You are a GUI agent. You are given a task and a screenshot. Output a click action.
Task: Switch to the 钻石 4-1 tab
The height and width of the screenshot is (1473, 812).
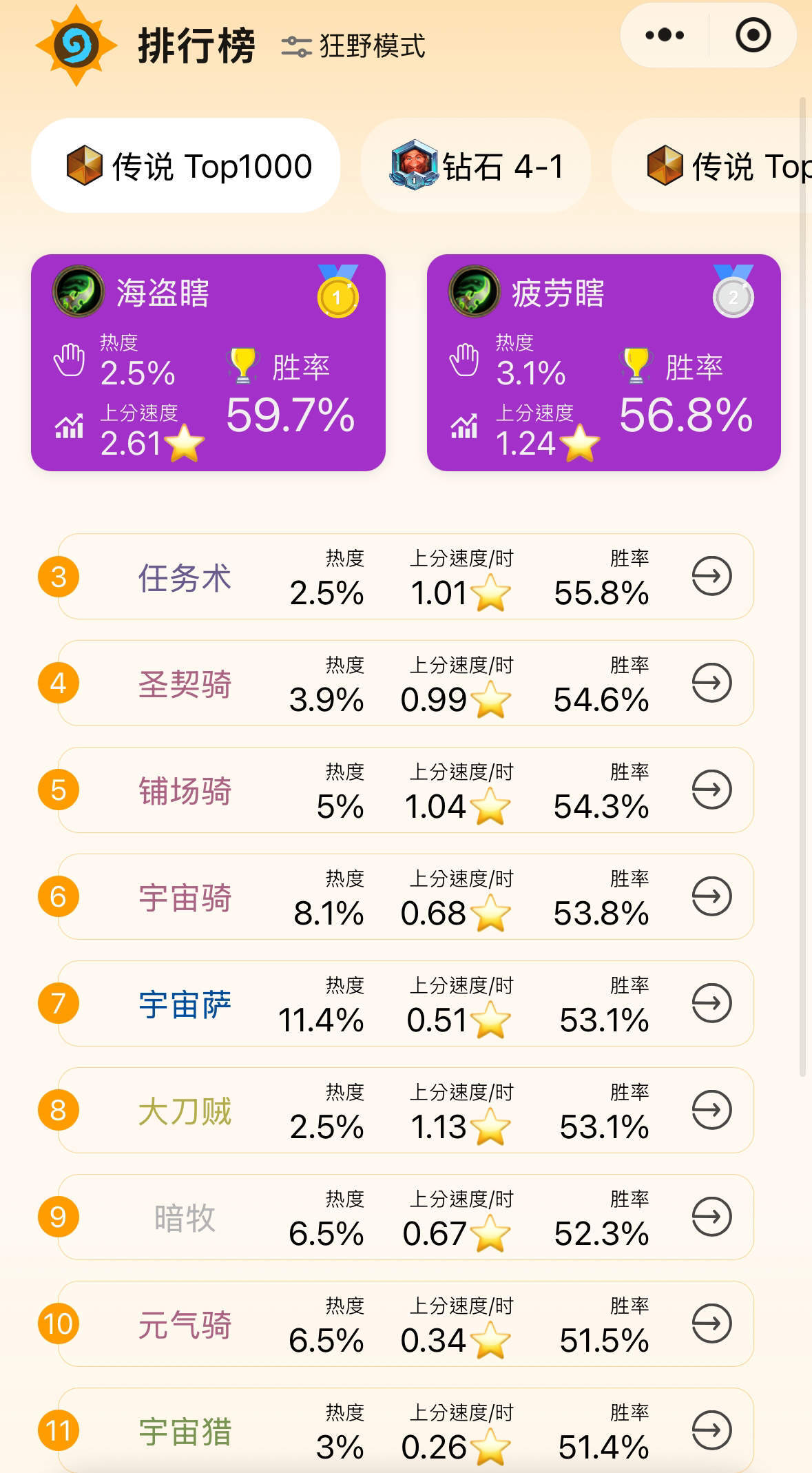click(477, 166)
